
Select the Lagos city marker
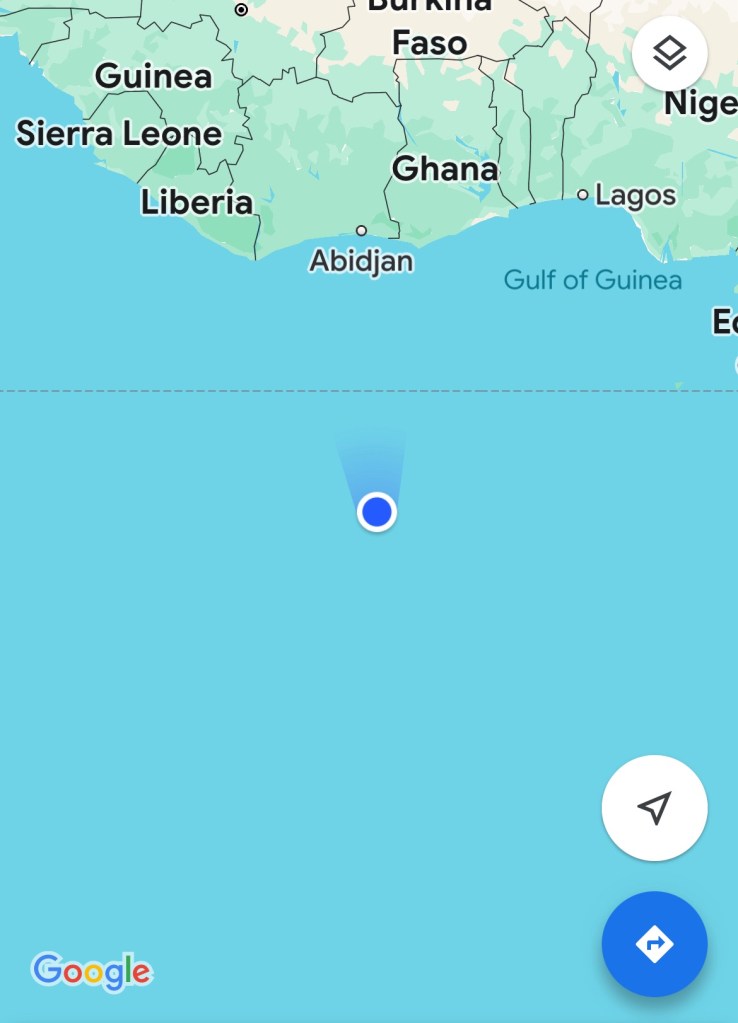tap(583, 195)
